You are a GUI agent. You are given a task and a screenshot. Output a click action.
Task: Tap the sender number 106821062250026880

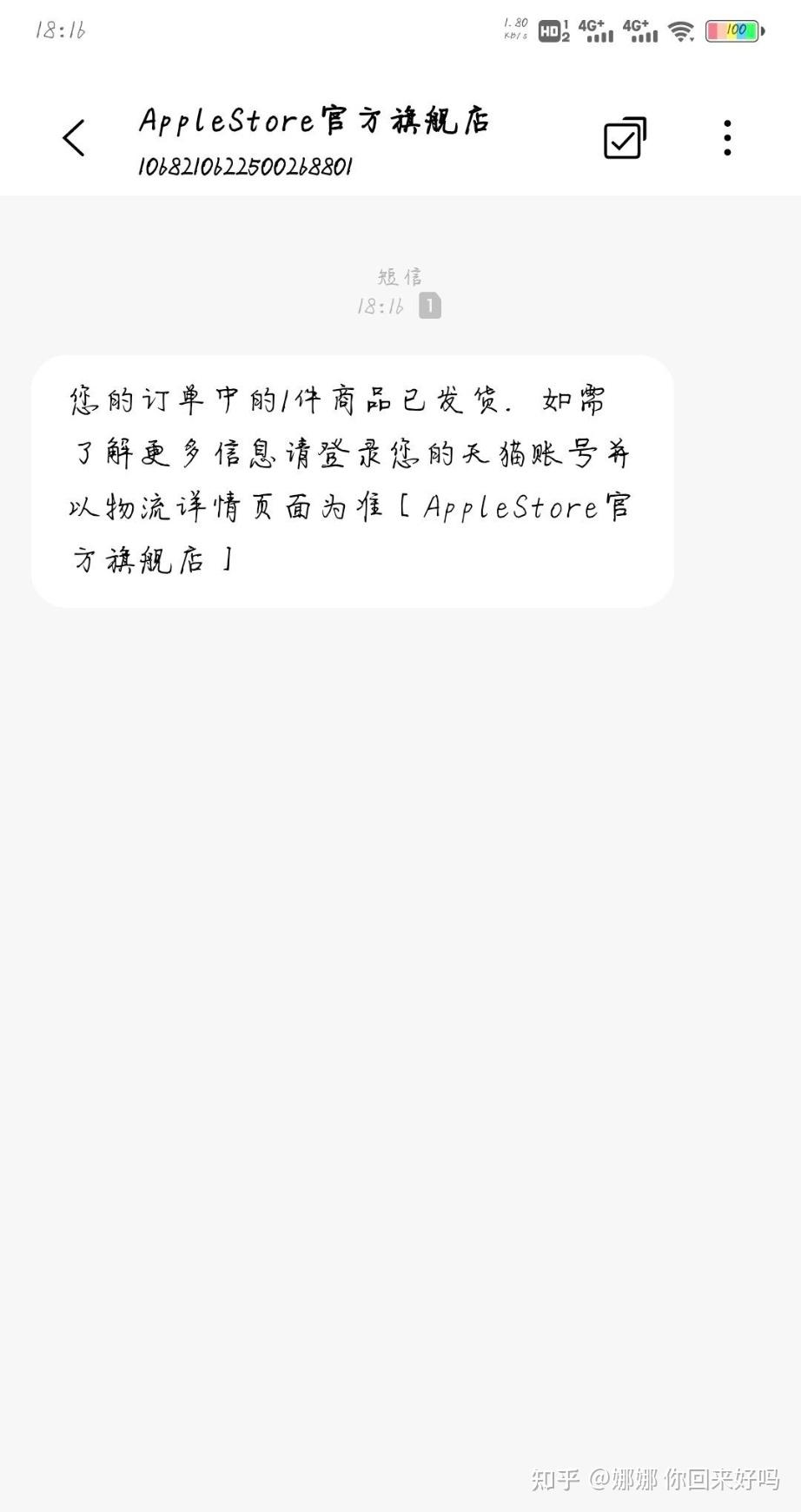click(245, 167)
